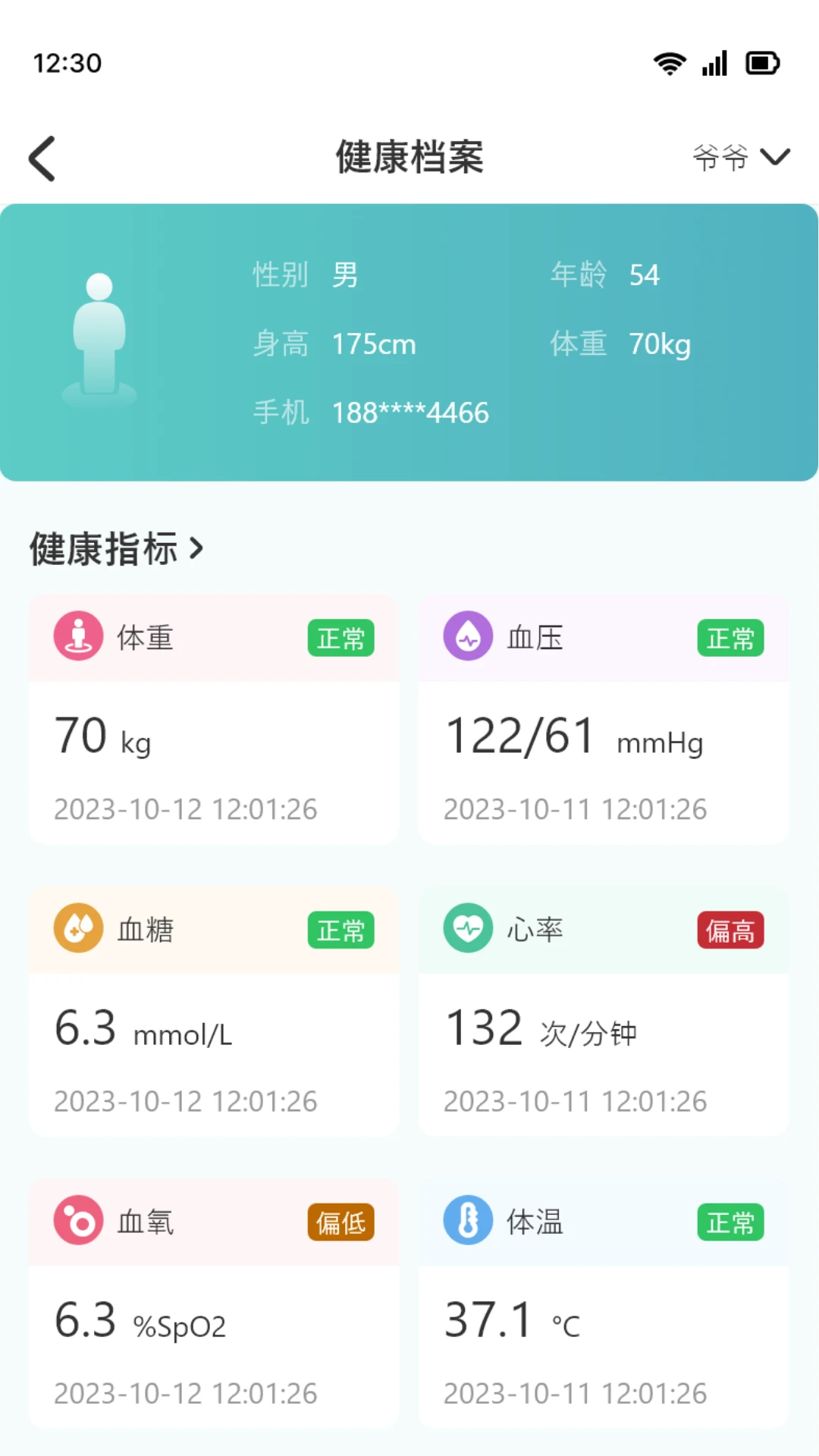
Task: Open the 健康档案 title header
Action: [409, 158]
